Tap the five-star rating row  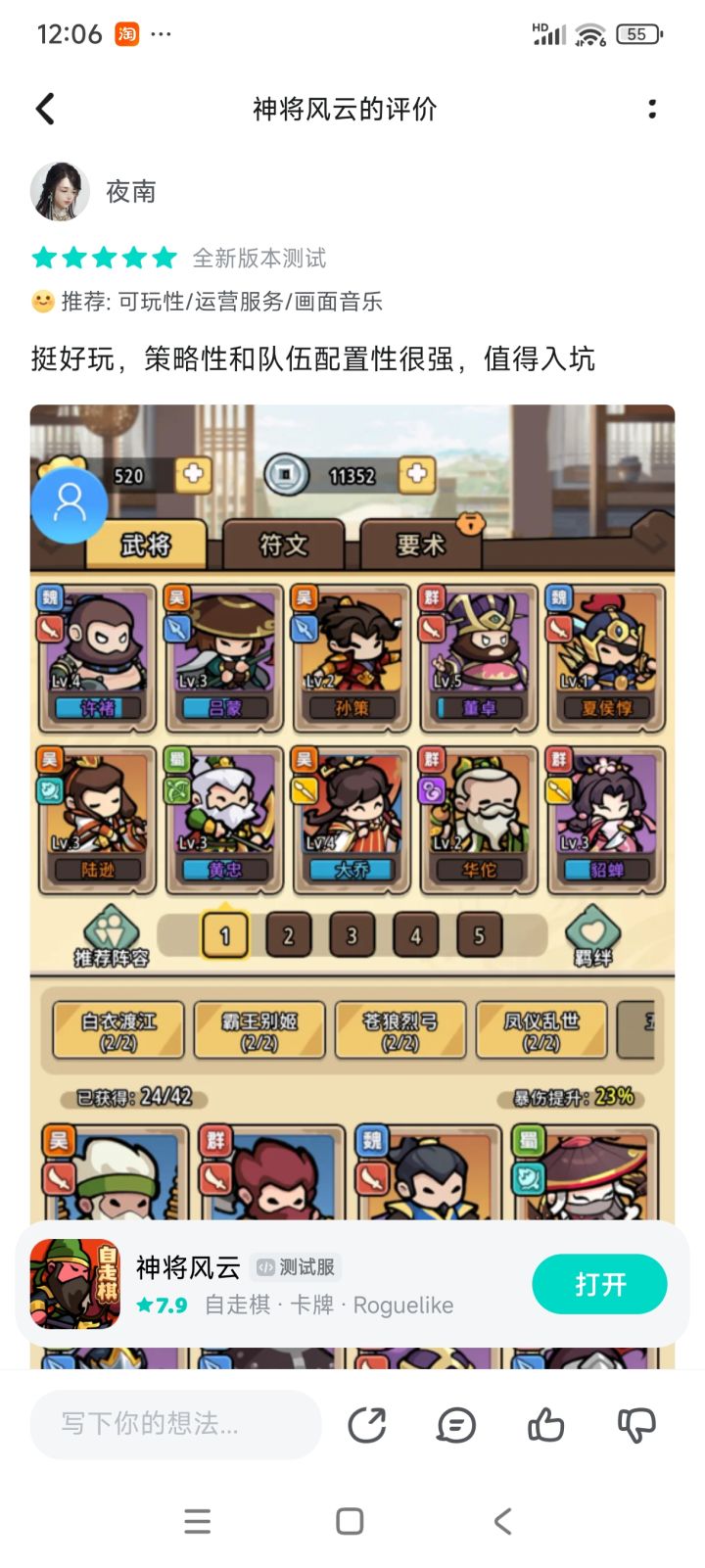coord(102,257)
